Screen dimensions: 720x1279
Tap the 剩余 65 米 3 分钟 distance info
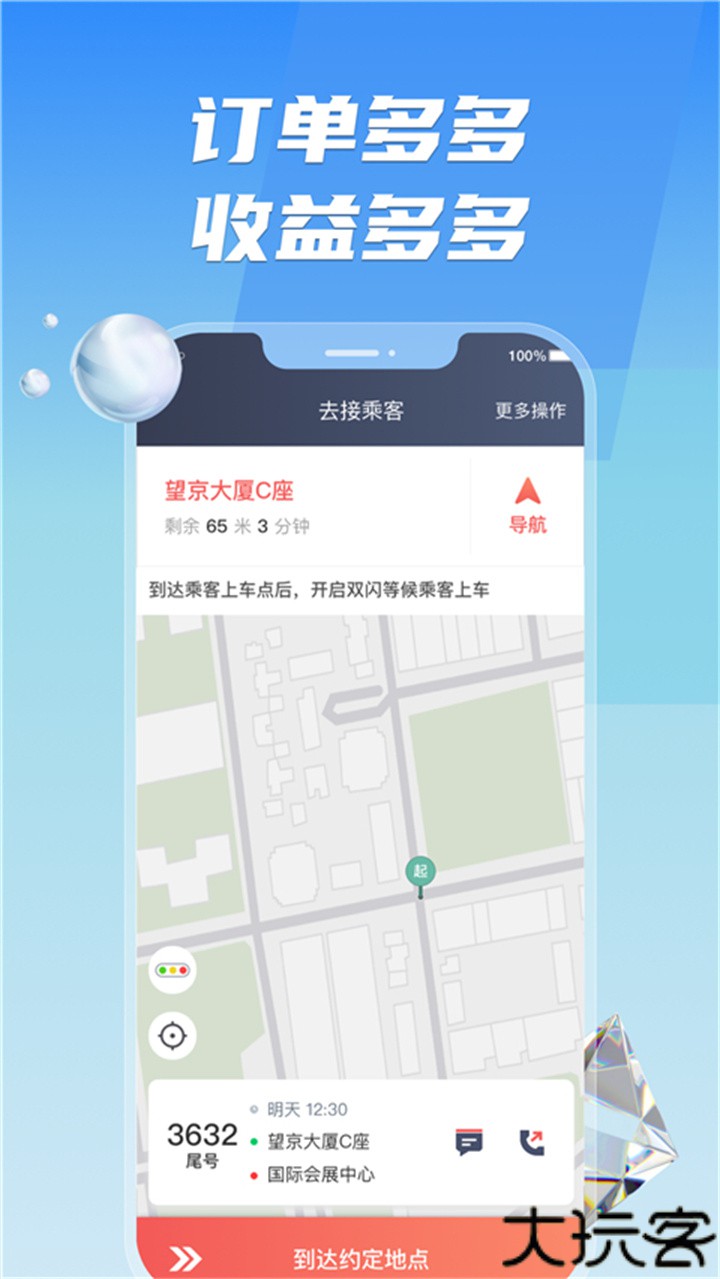pos(238,522)
